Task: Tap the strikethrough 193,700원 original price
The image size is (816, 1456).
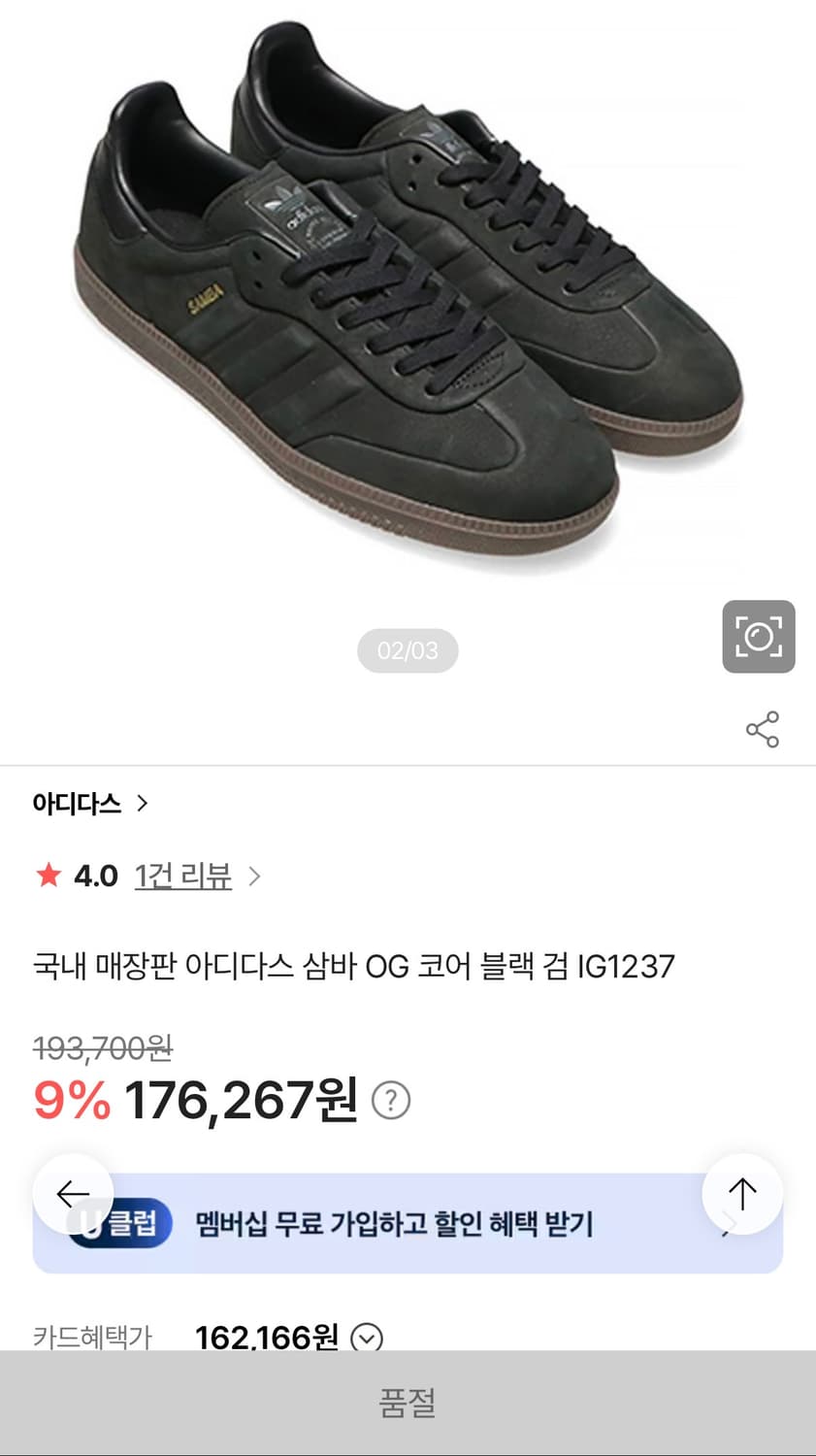Action: [x=102, y=1048]
